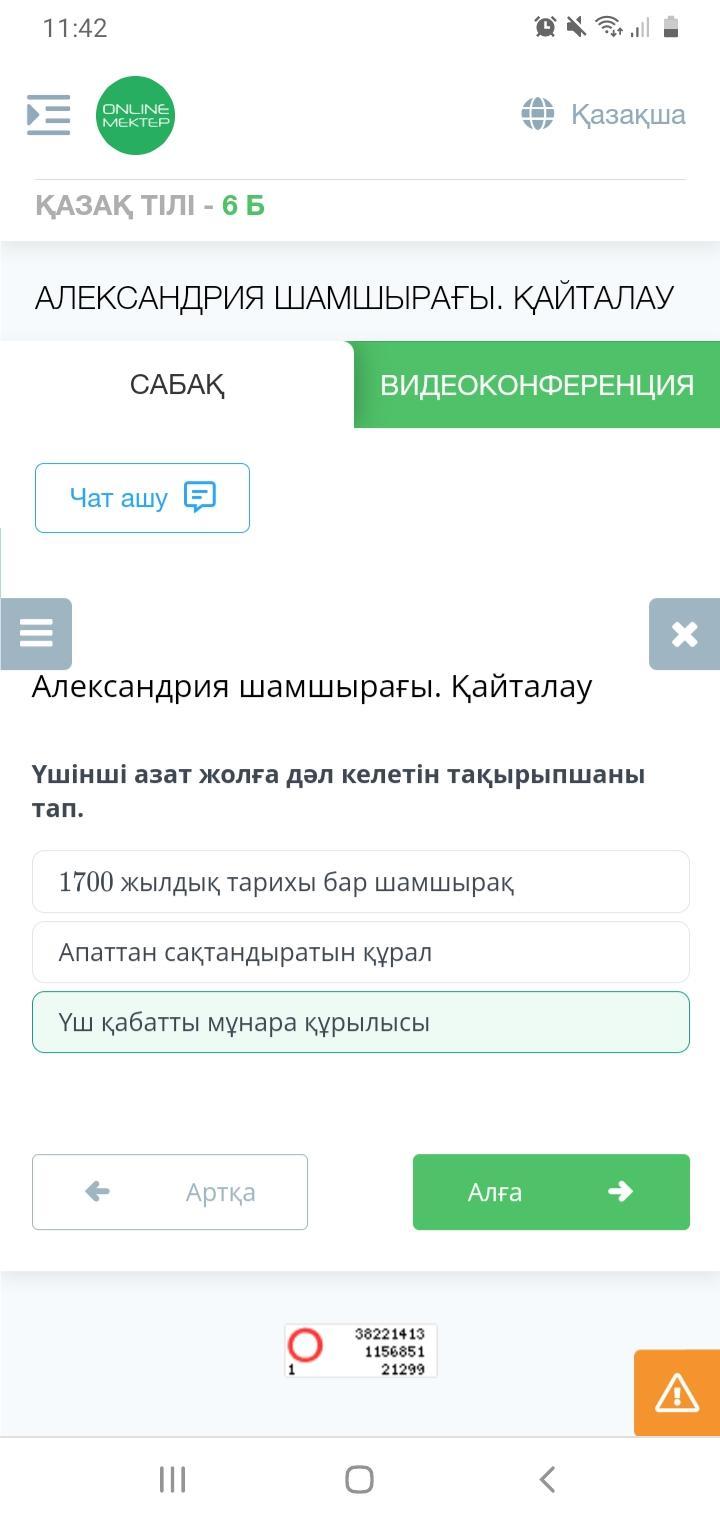Switch to the ВИДЕОКОНФЕРЕНЦИЯ tab
The width and height of the screenshot is (720, 1520).
pos(537,384)
